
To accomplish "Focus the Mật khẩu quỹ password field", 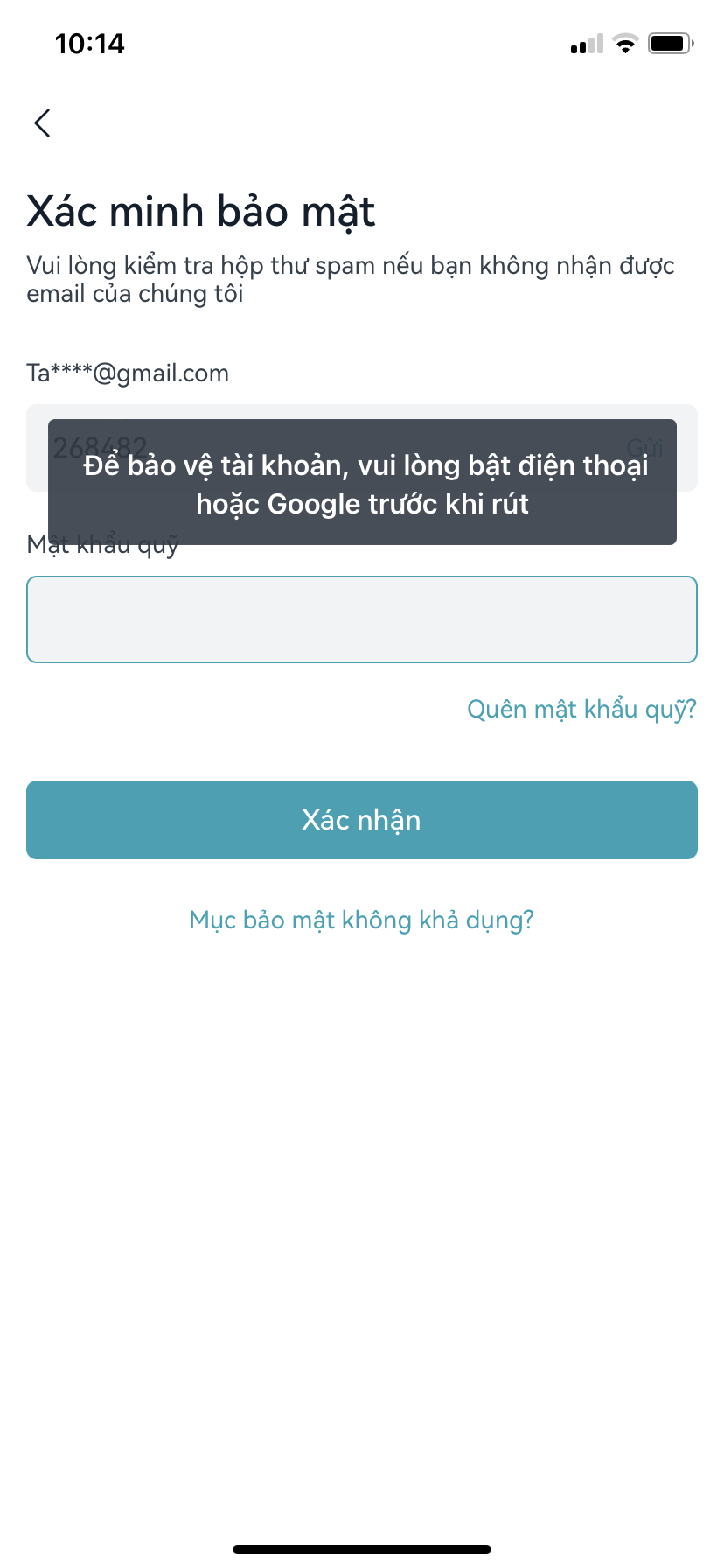I will [x=362, y=619].
